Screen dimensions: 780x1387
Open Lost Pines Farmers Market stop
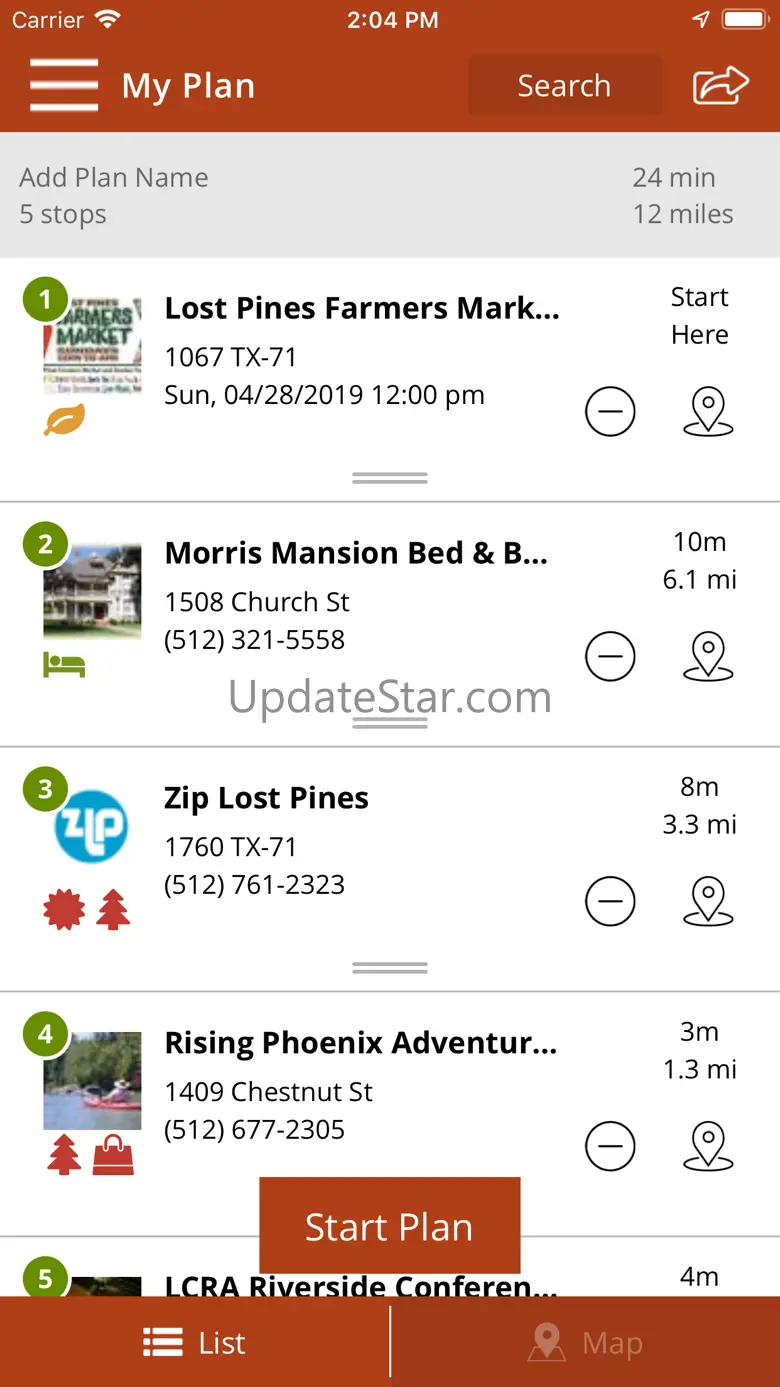(x=361, y=309)
